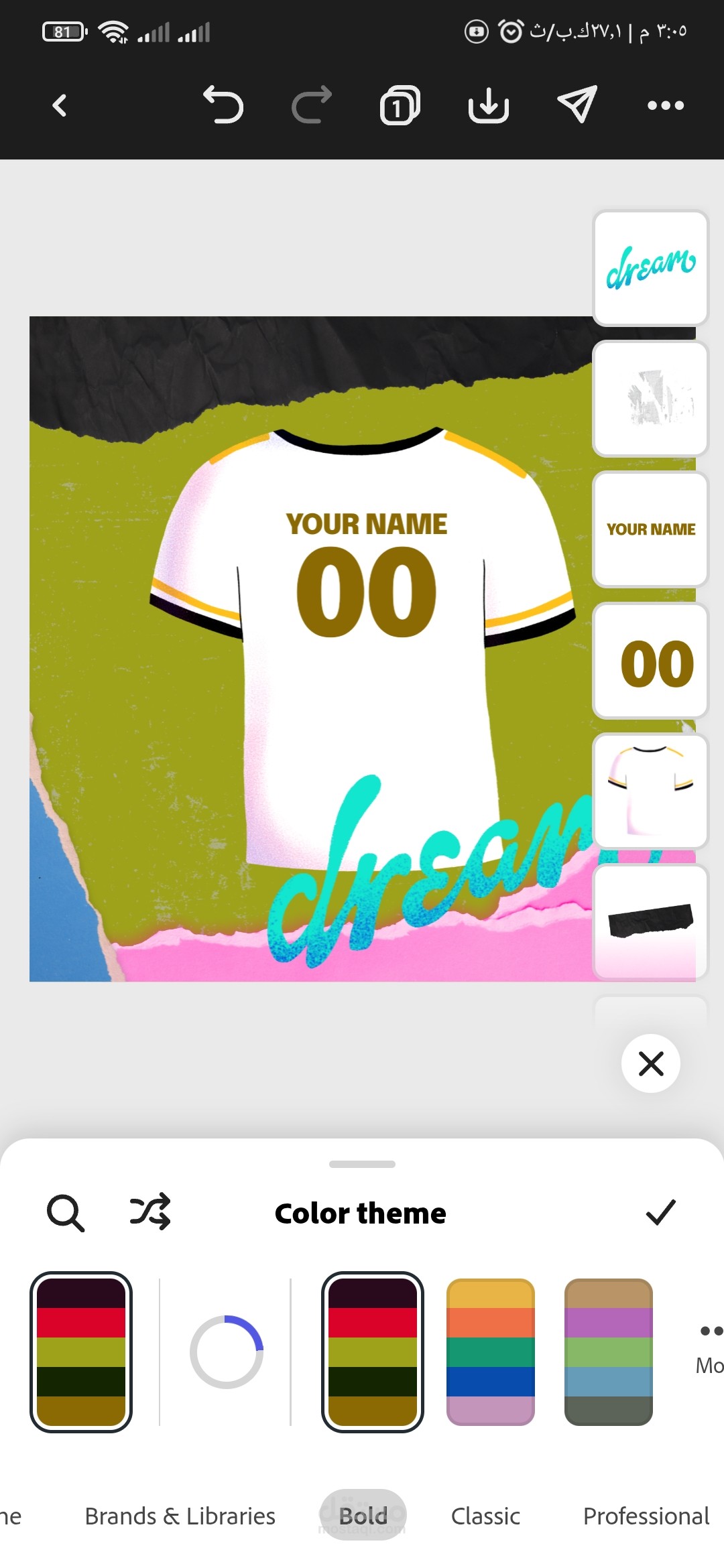
Task: Select the 00 number layer thumbnail
Action: tap(651, 661)
